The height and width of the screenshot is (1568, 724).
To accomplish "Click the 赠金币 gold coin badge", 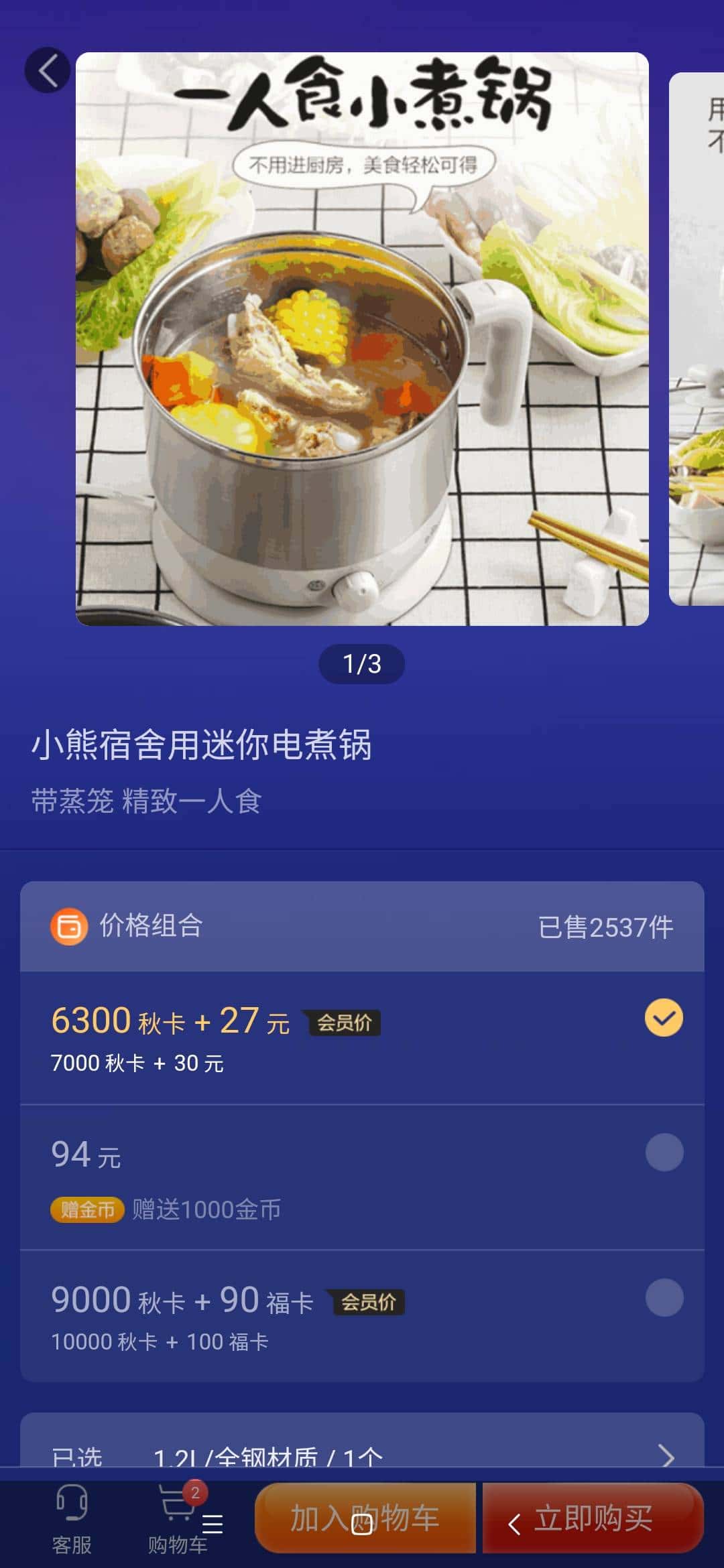I will coord(88,1210).
